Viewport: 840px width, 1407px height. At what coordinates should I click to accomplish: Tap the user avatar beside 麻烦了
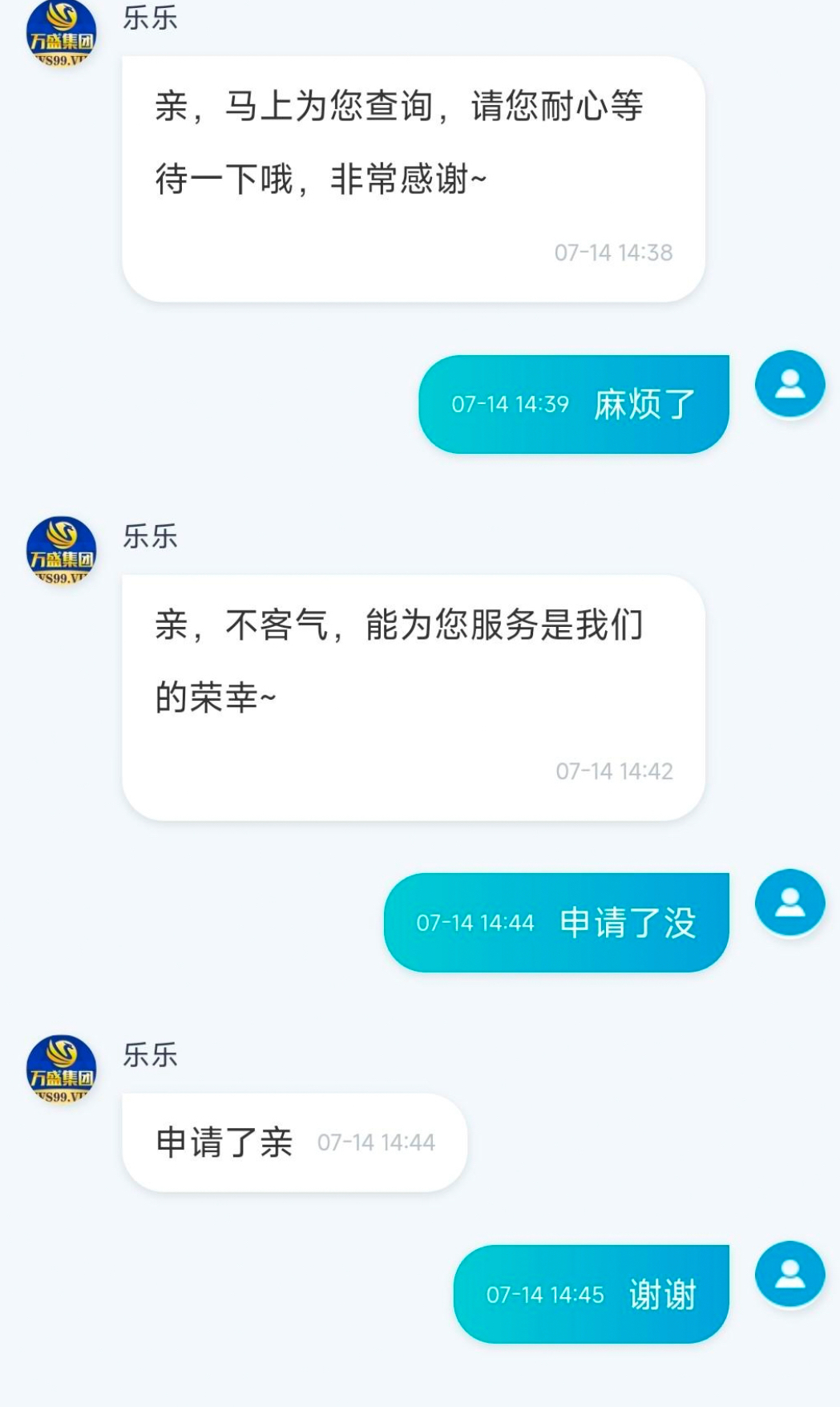pyautogui.click(x=790, y=384)
